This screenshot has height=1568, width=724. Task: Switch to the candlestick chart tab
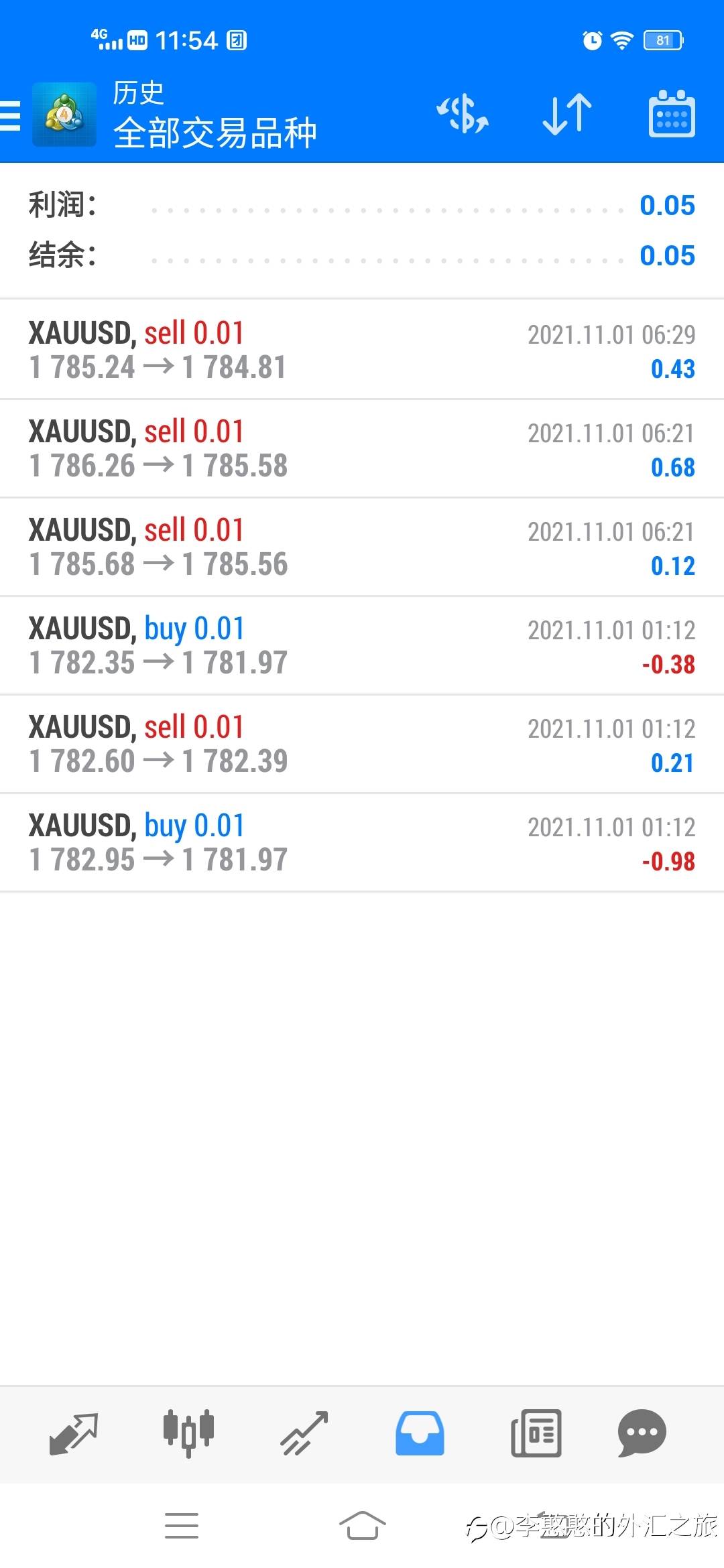tap(189, 1433)
